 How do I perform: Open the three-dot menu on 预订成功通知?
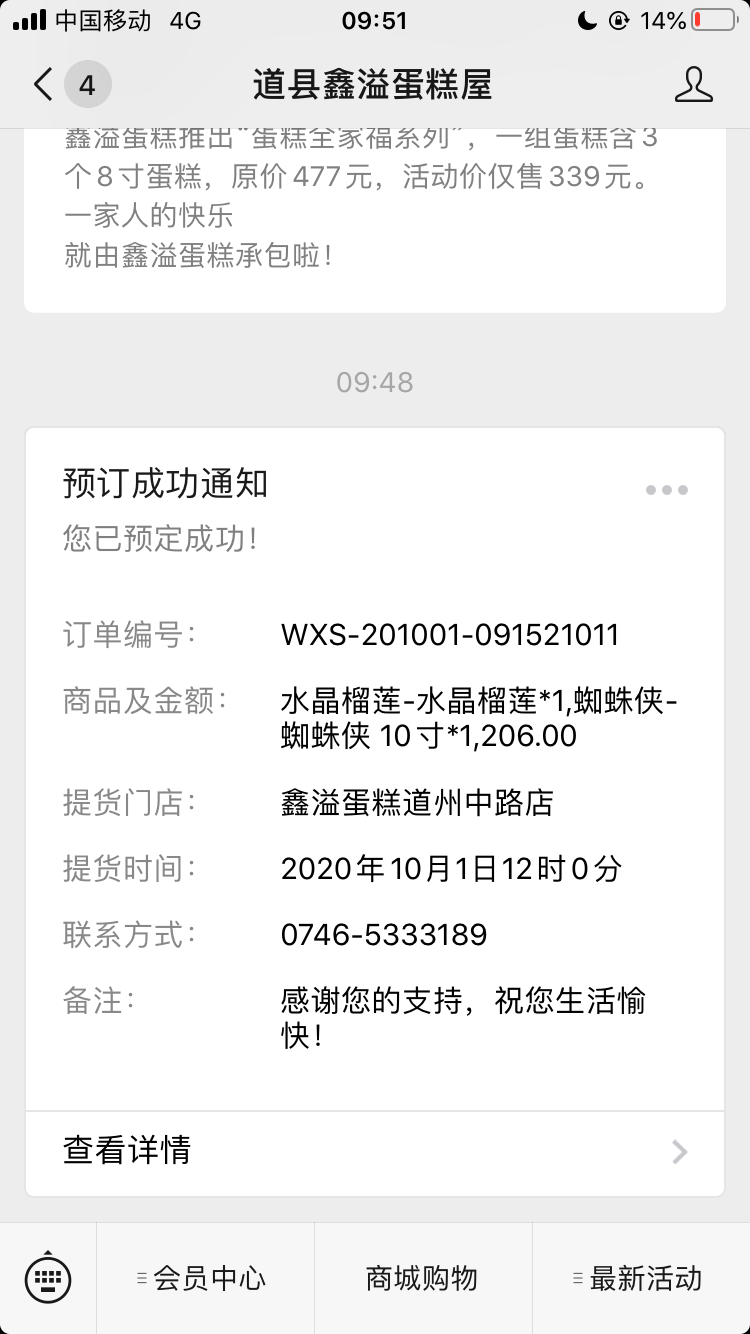click(666, 490)
